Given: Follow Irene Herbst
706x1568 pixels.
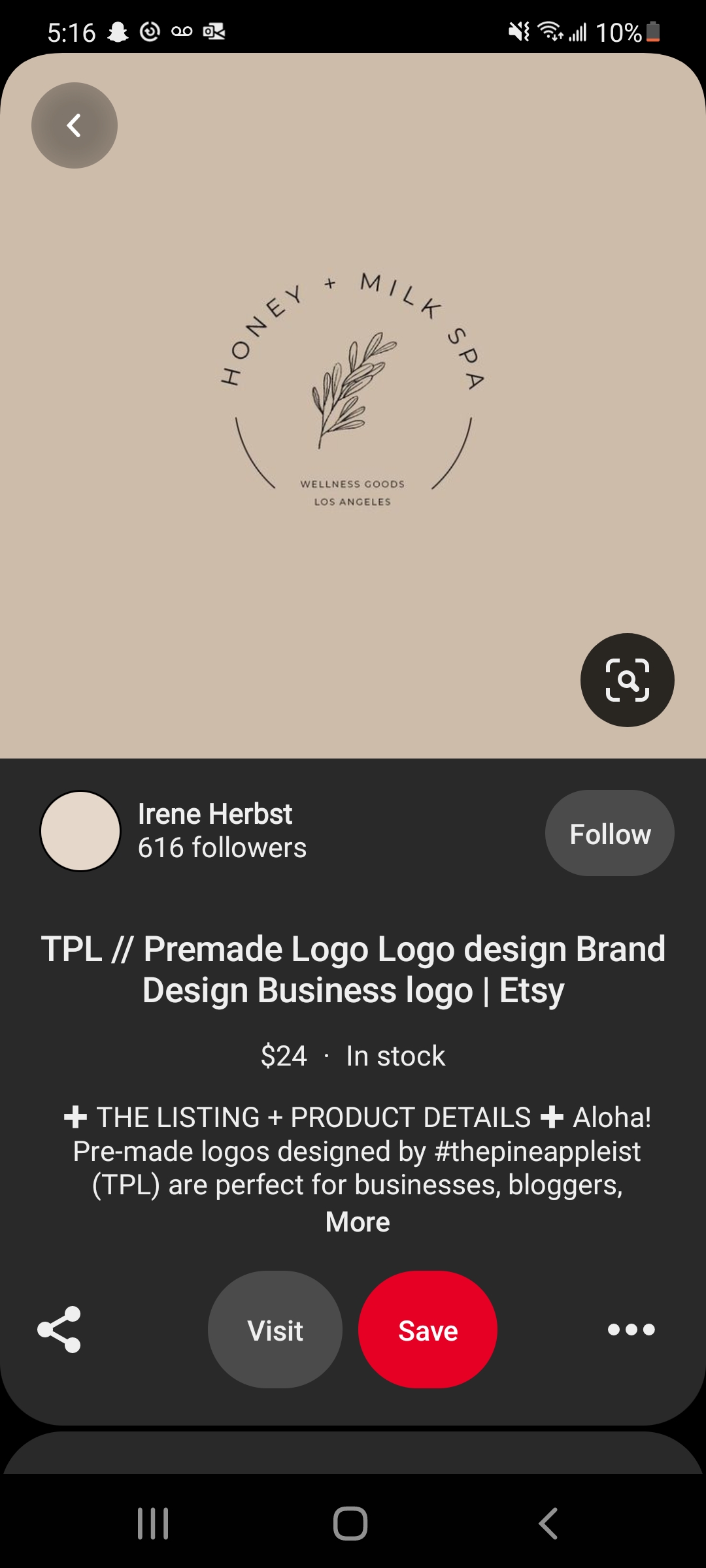Looking at the screenshot, I should 609,834.
